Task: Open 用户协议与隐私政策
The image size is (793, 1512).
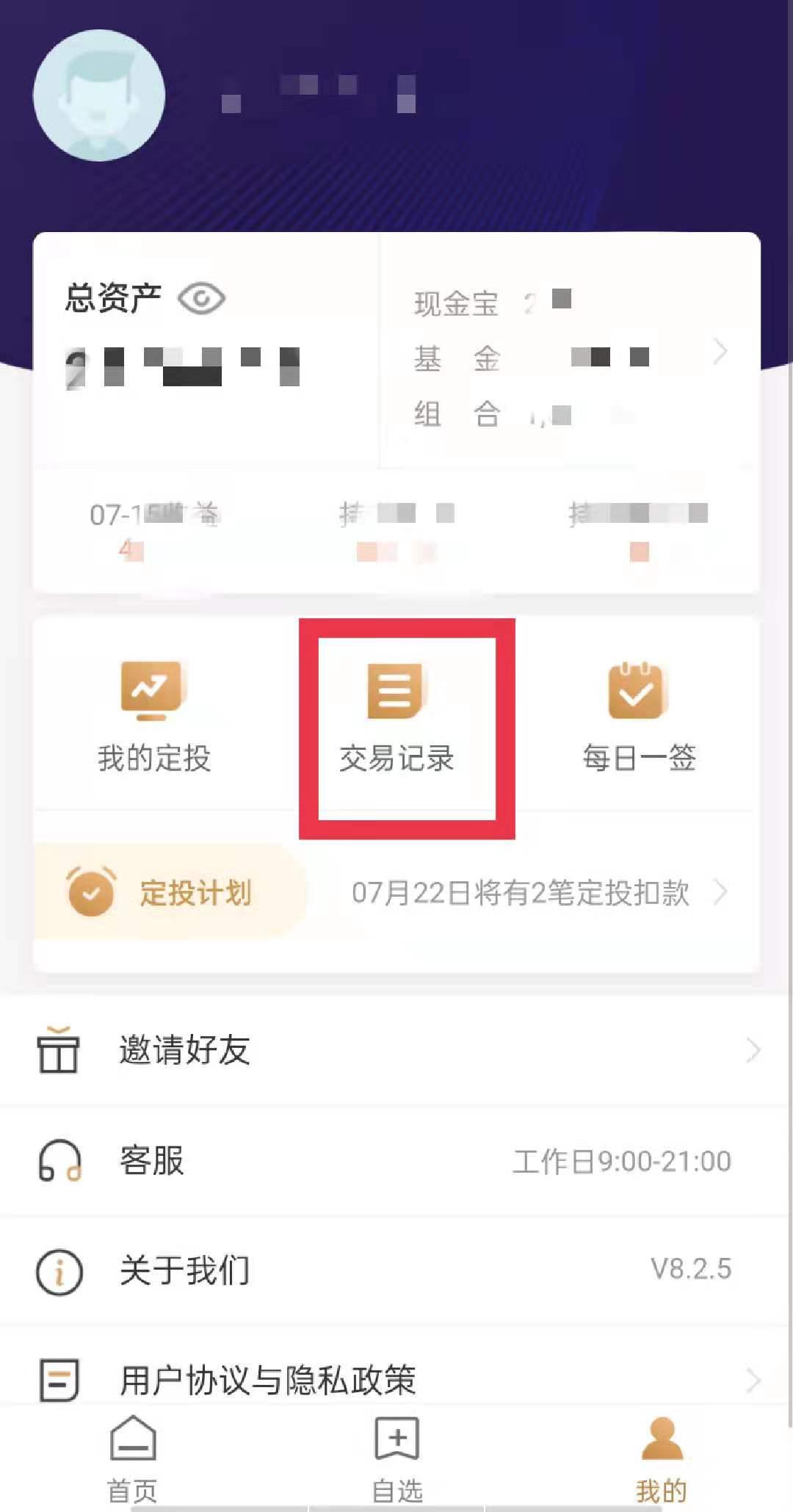Action: [x=396, y=1379]
